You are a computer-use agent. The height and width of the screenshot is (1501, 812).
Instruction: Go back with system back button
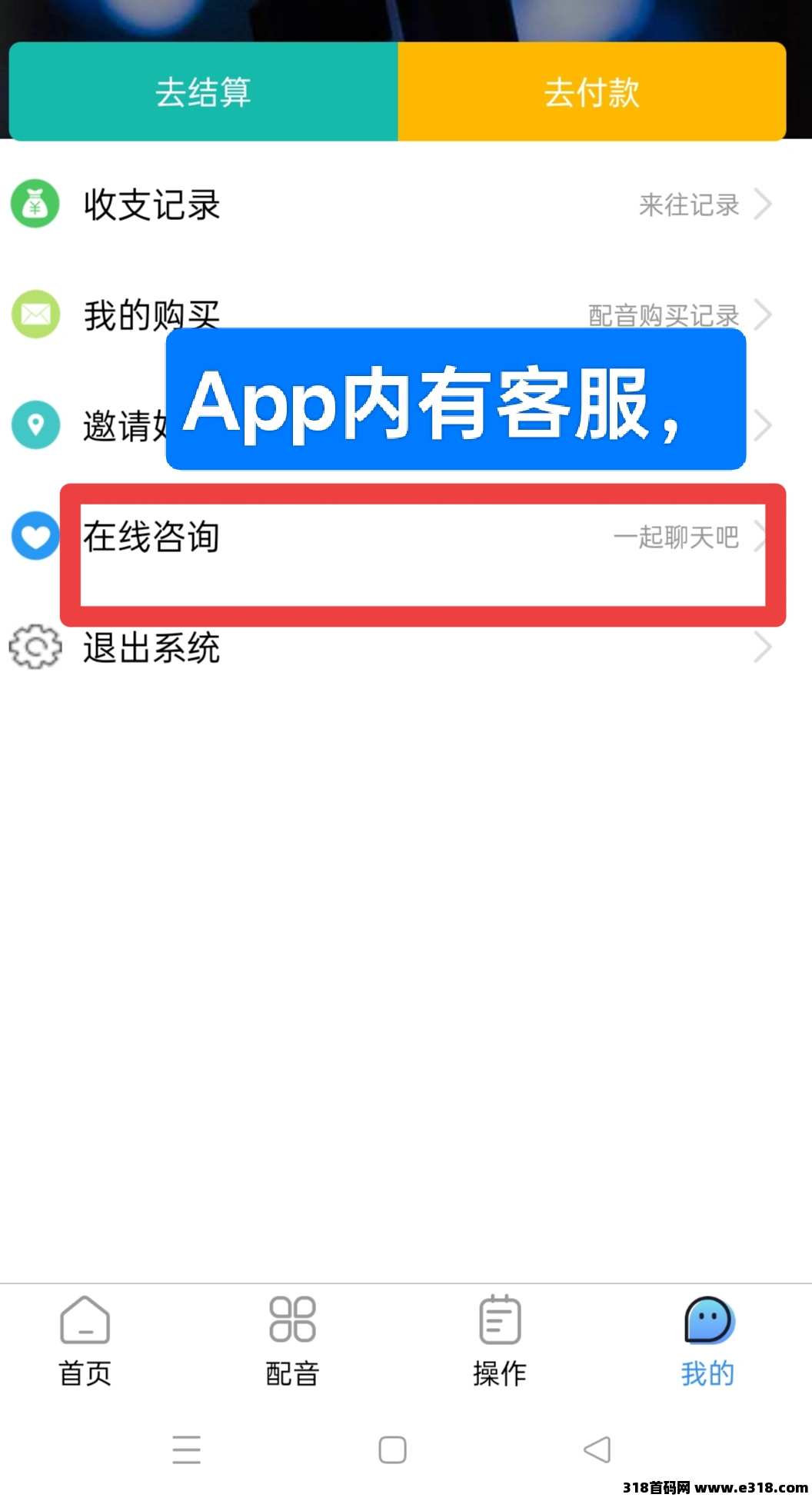[x=597, y=1450]
